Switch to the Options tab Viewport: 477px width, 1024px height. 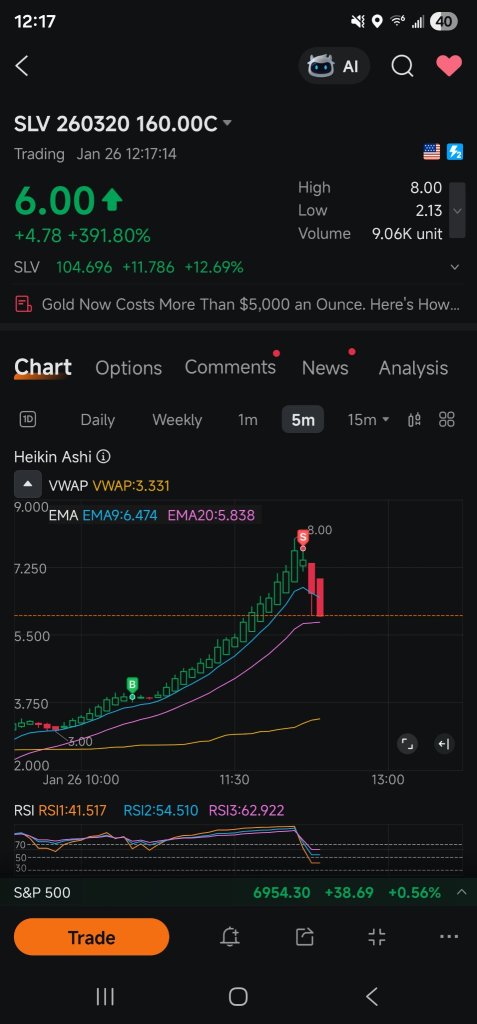[x=129, y=368]
